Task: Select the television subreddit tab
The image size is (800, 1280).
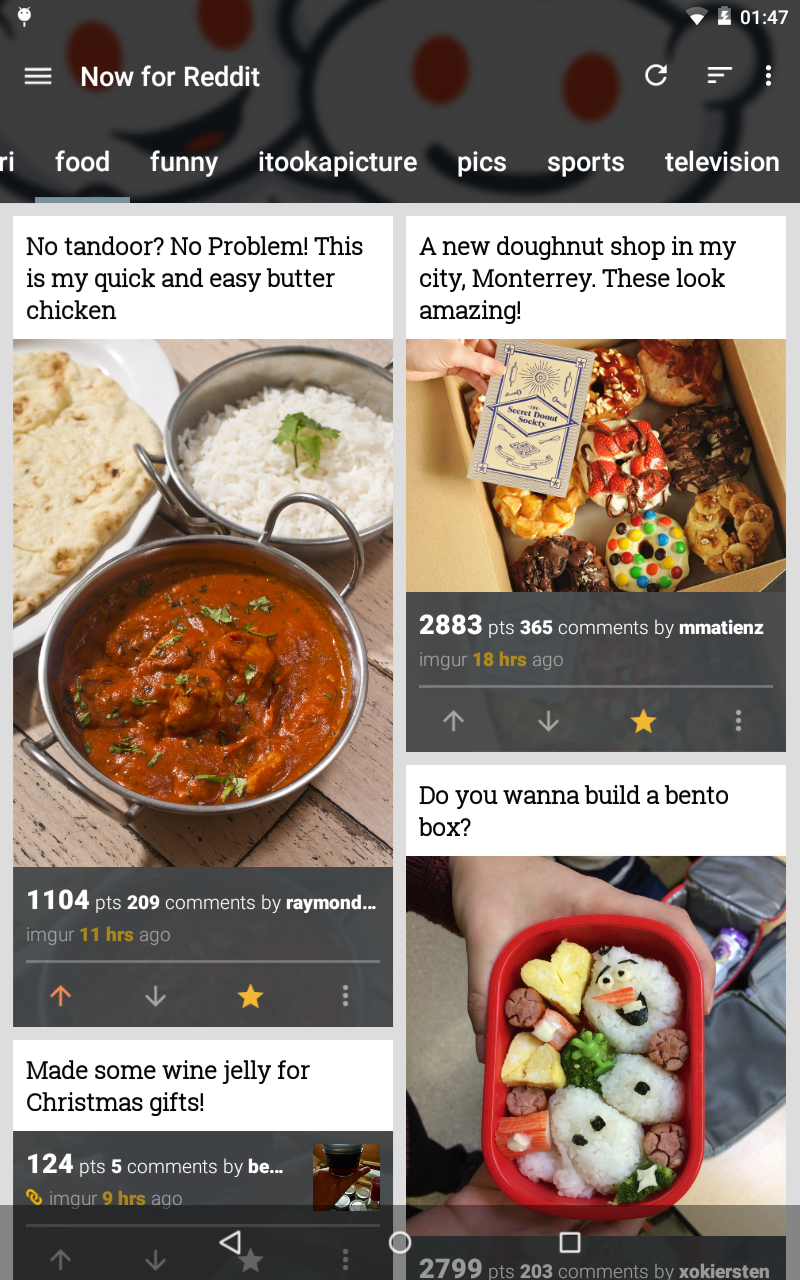Action: [722, 162]
